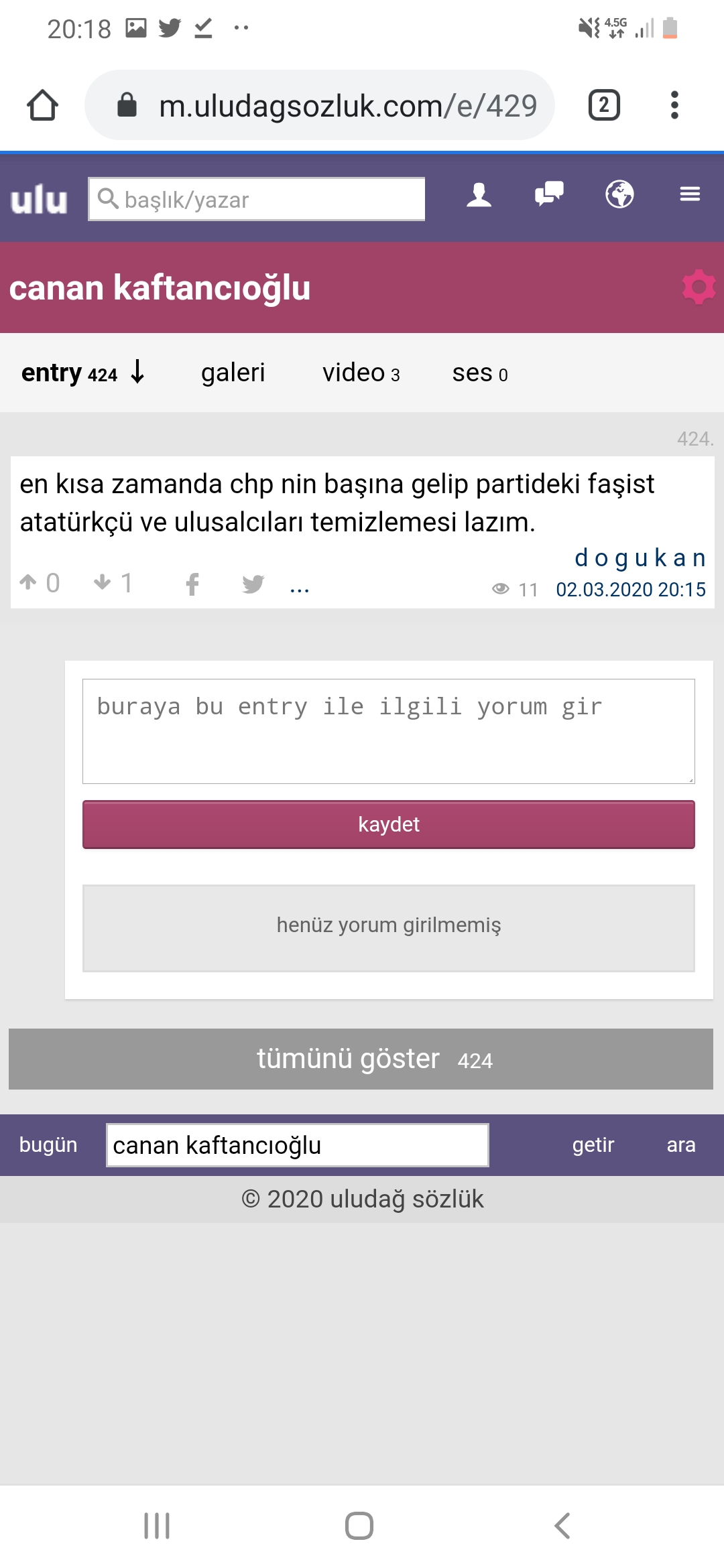
Task: Switch to the video tab
Action: pyautogui.click(x=361, y=373)
